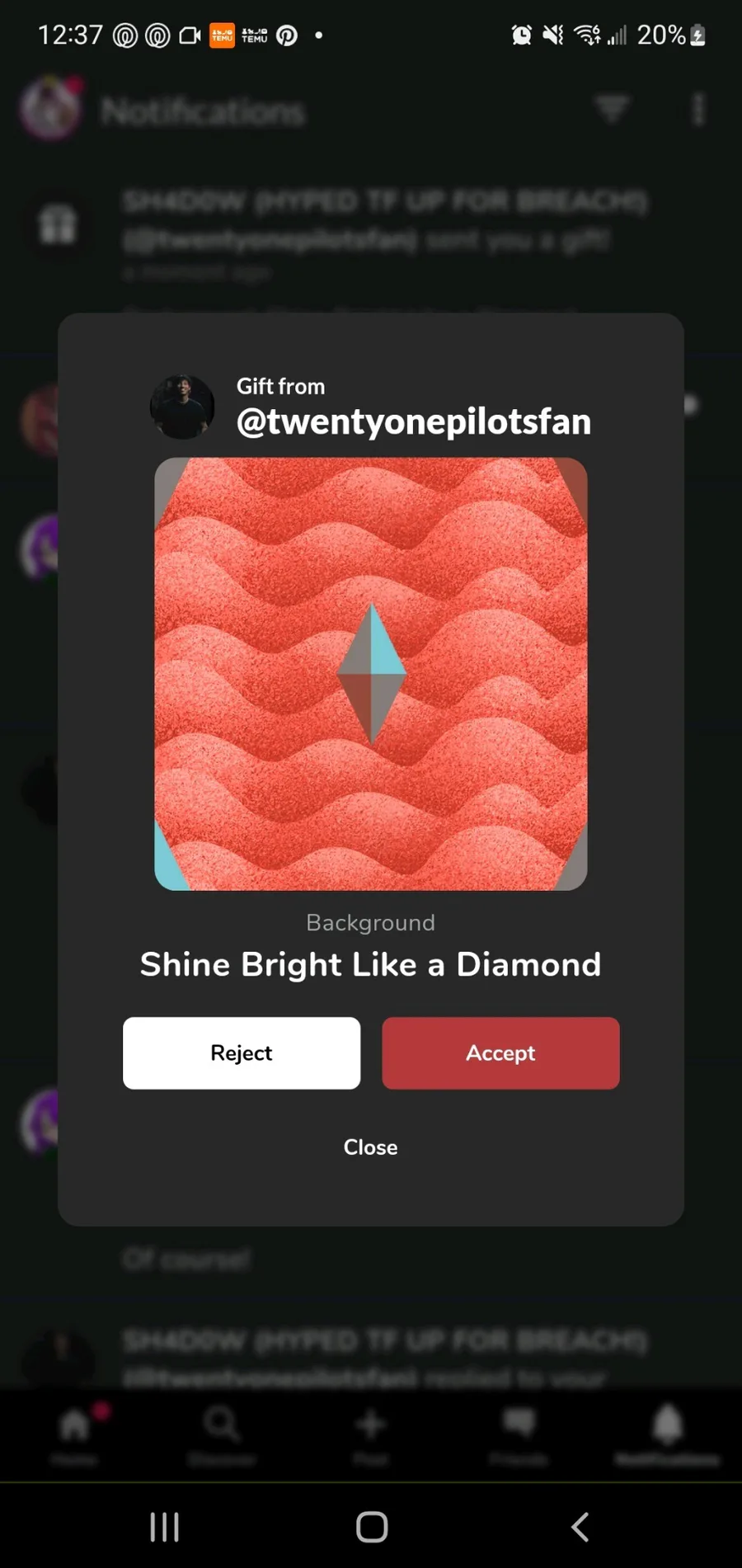This screenshot has width=742, height=1568.
Task: Open the @twentyonepilotsfan sender profile
Action: point(414,421)
